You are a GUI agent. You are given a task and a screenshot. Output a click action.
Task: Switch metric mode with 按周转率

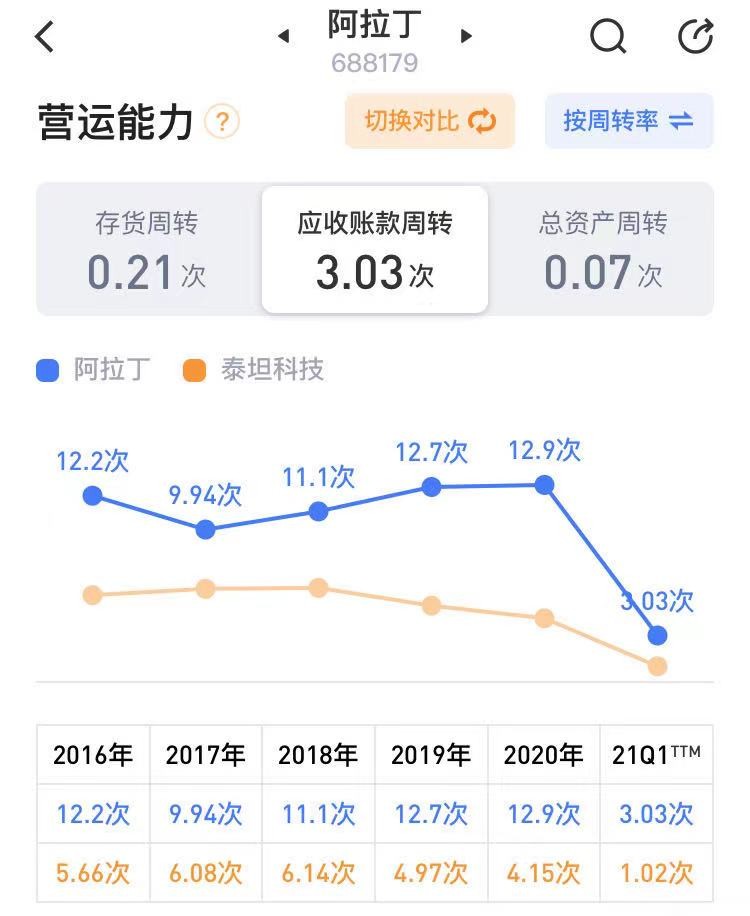(629, 120)
